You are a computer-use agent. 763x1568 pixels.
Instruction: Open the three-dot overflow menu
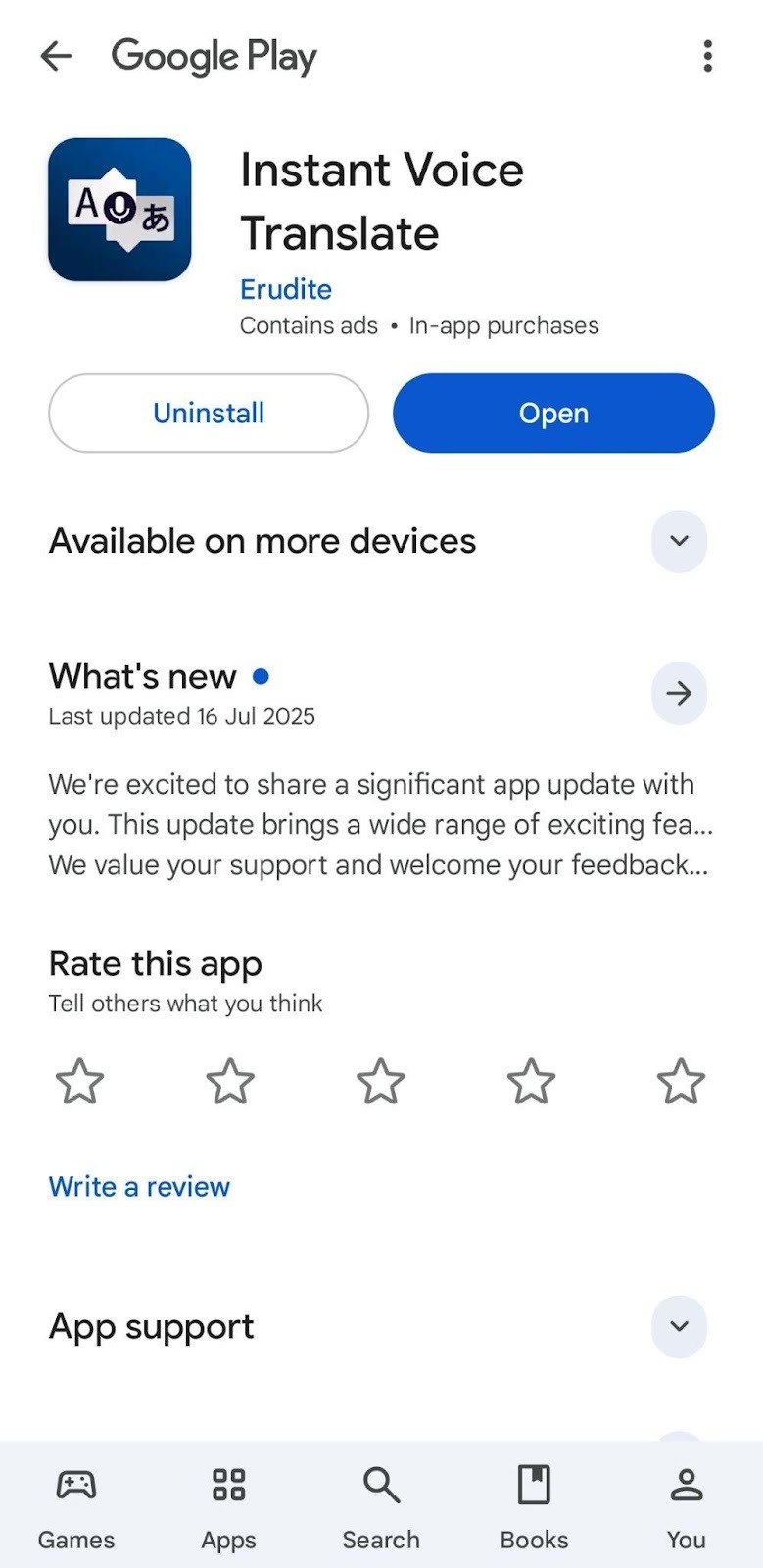707,56
